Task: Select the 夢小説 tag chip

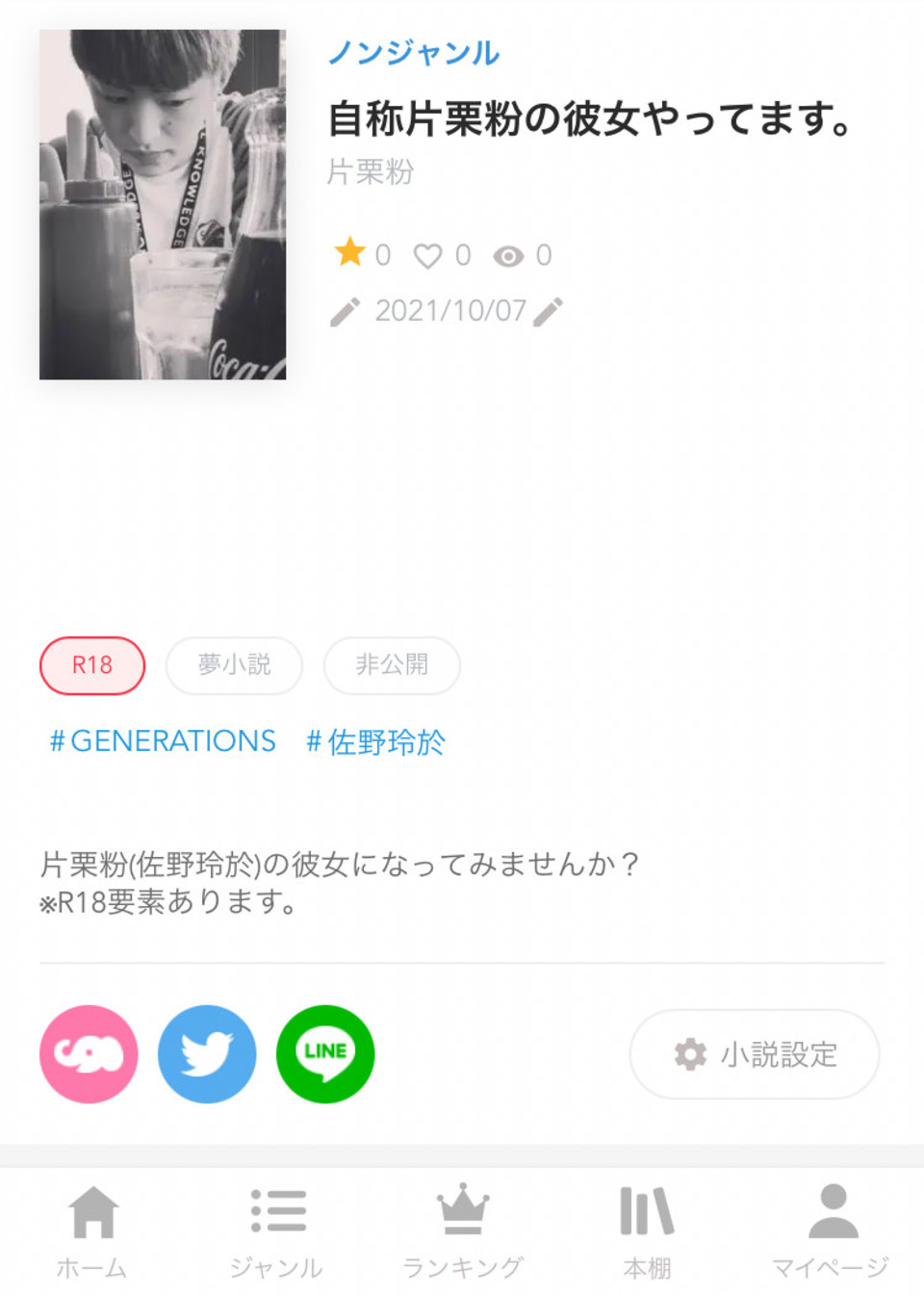Action: tap(234, 664)
